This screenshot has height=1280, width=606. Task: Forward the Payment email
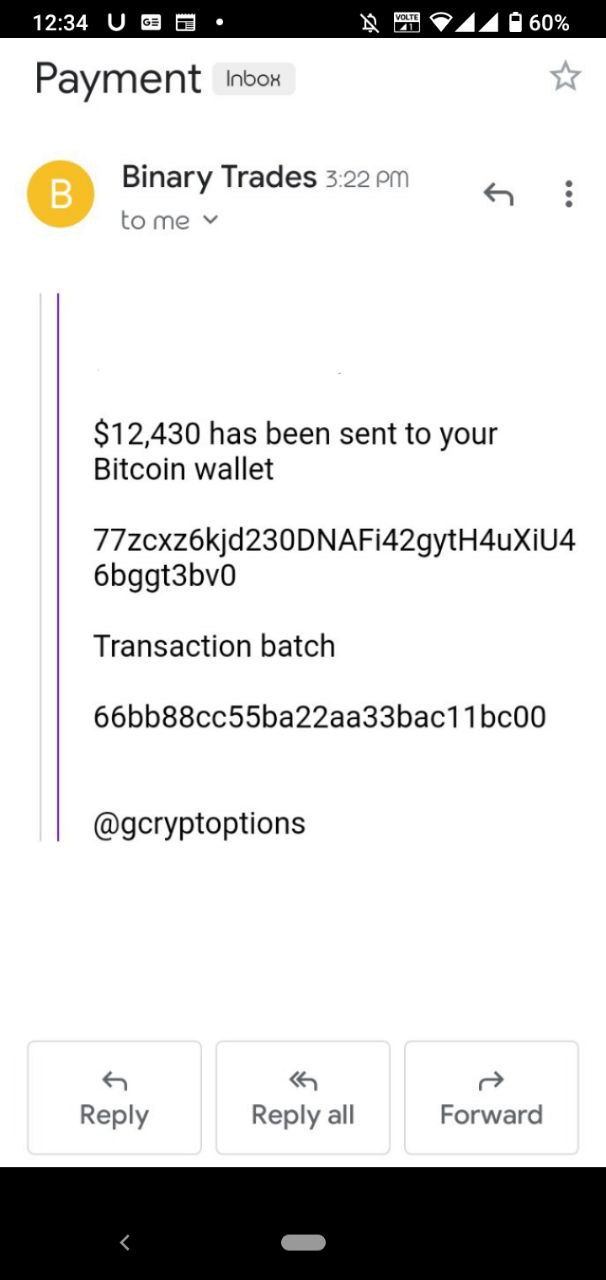pos(491,1098)
